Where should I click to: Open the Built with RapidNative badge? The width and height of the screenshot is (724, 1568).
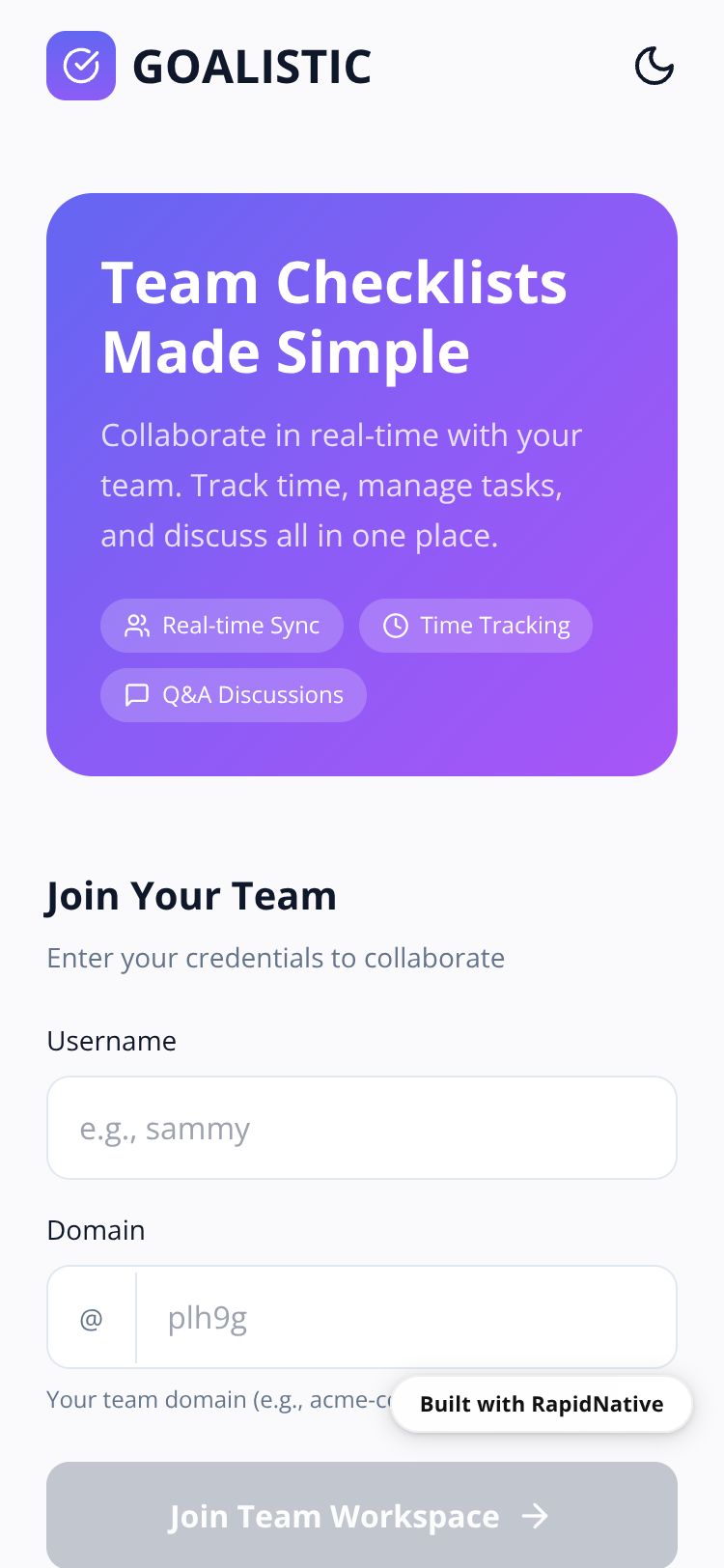click(542, 1404)
